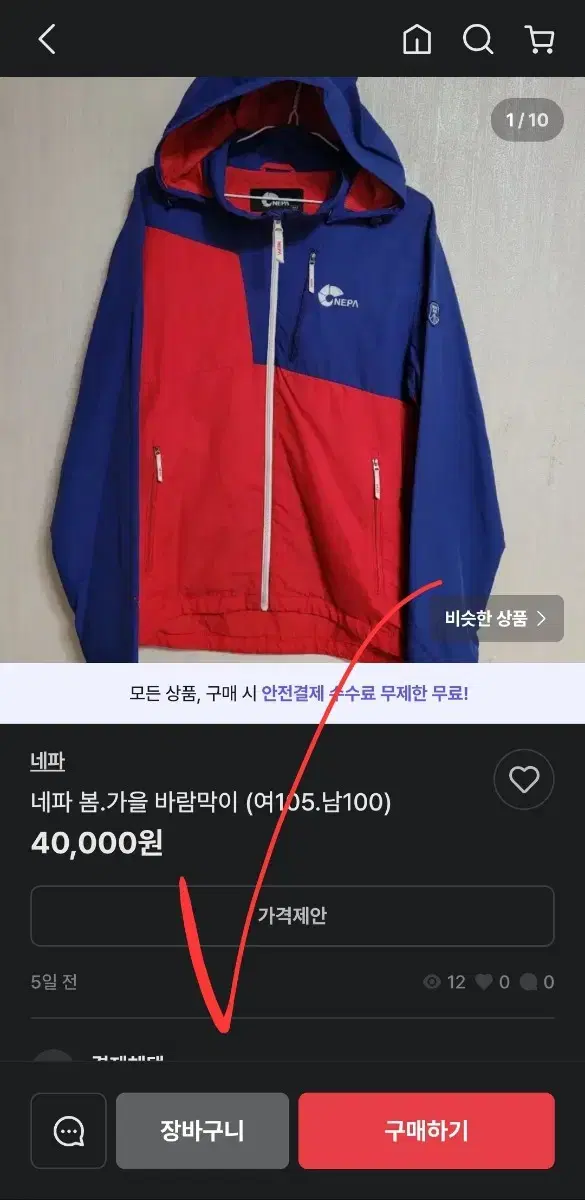This screenshot has width=585, height=1200.
Task: Open the home icon in header
Action: (416, 39)
